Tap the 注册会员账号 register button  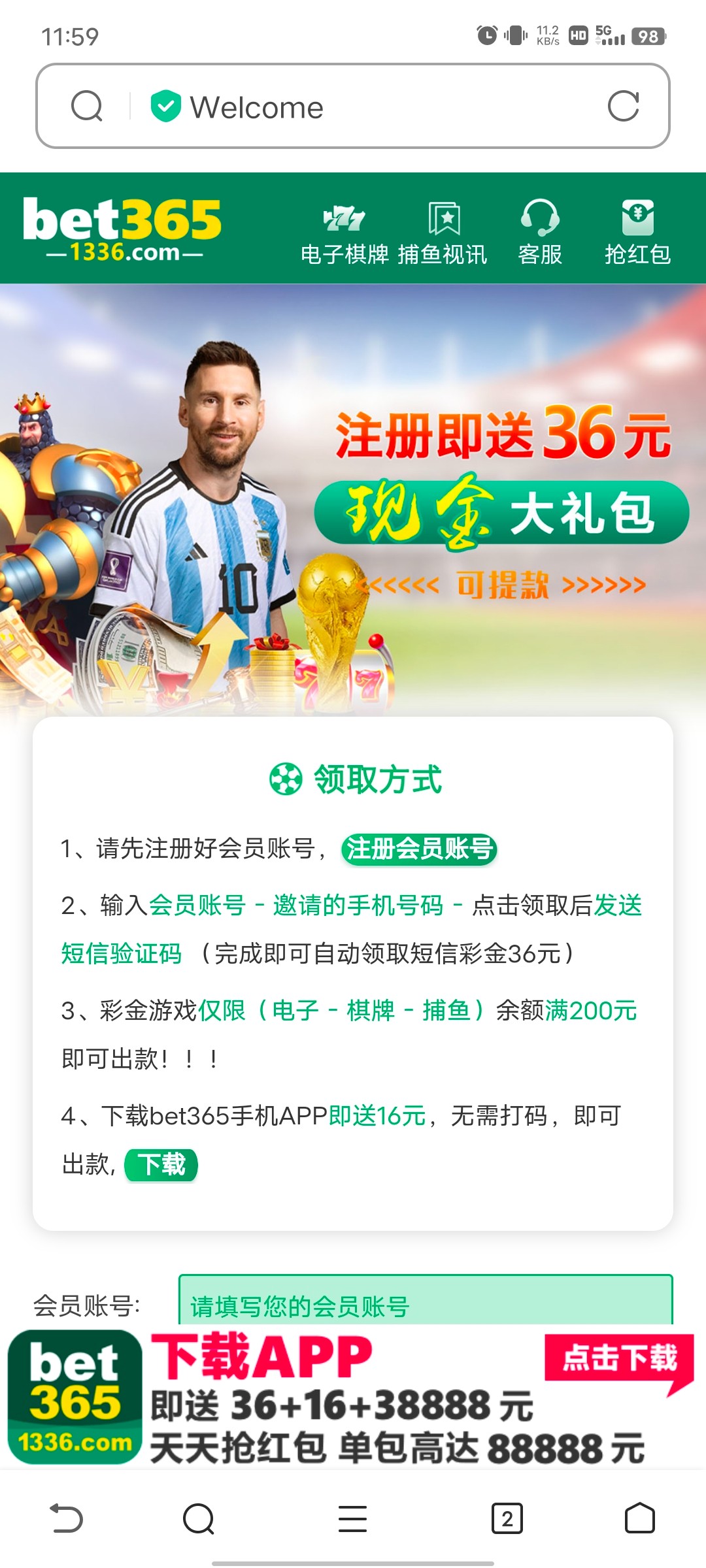pos(419,849)
